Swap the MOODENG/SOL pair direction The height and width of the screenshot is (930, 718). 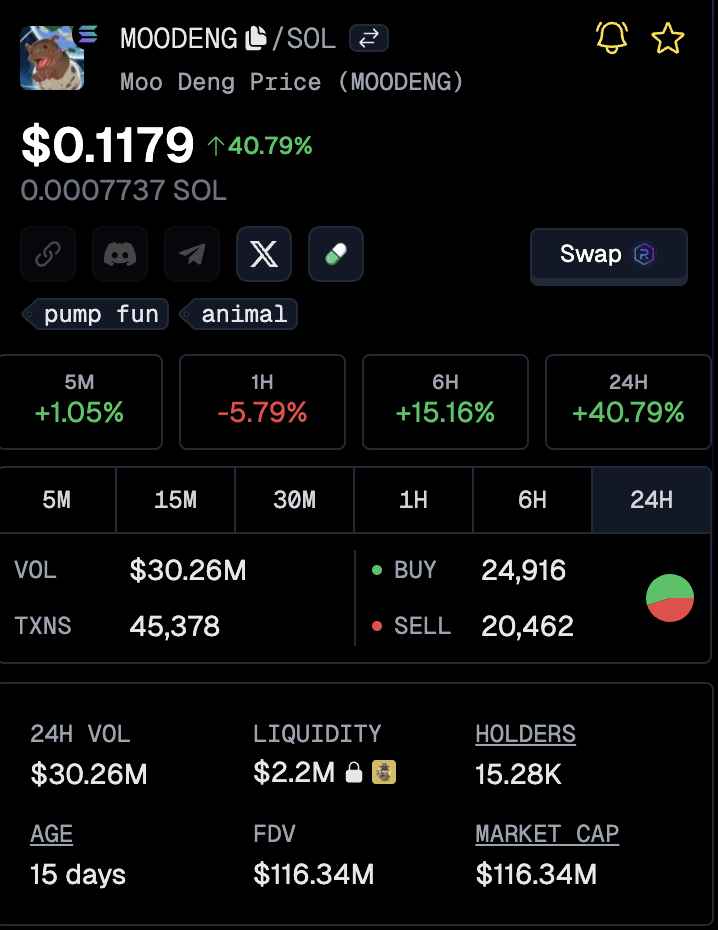(368, 39)
